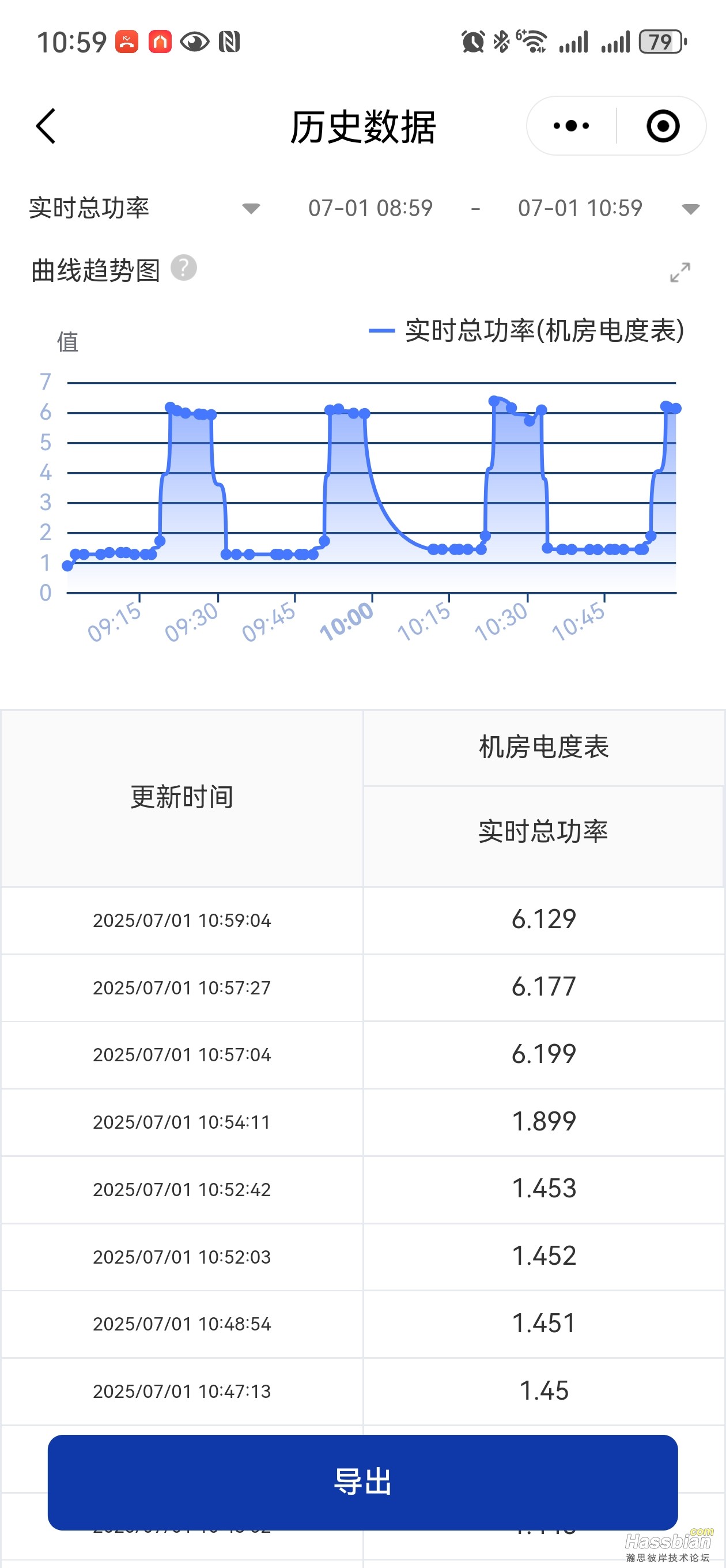The width and height of the screenshot is (726, 1568).
Task: Toggle the 实时总功率(机房电度表) legend series
Action: (x=527, y=330)
